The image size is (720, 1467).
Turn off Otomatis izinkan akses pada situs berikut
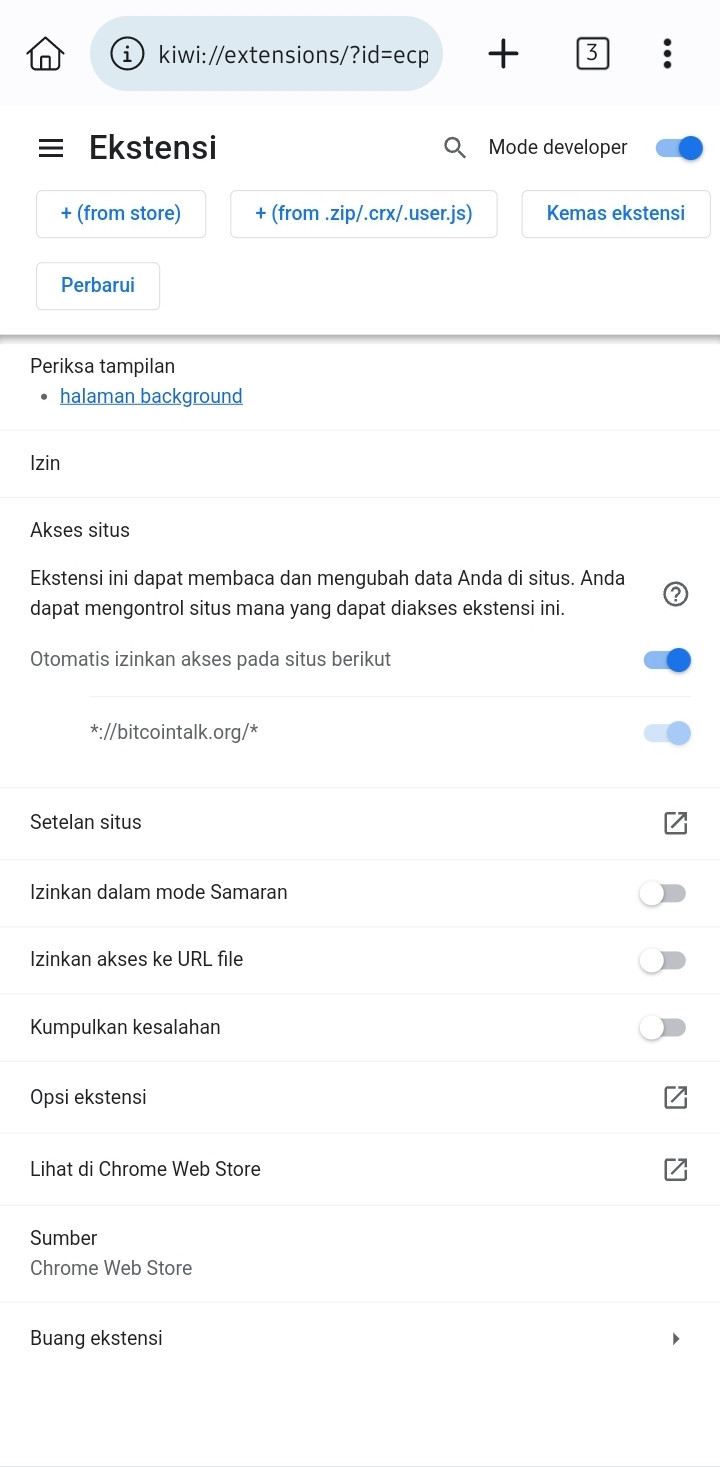[667, 660]
